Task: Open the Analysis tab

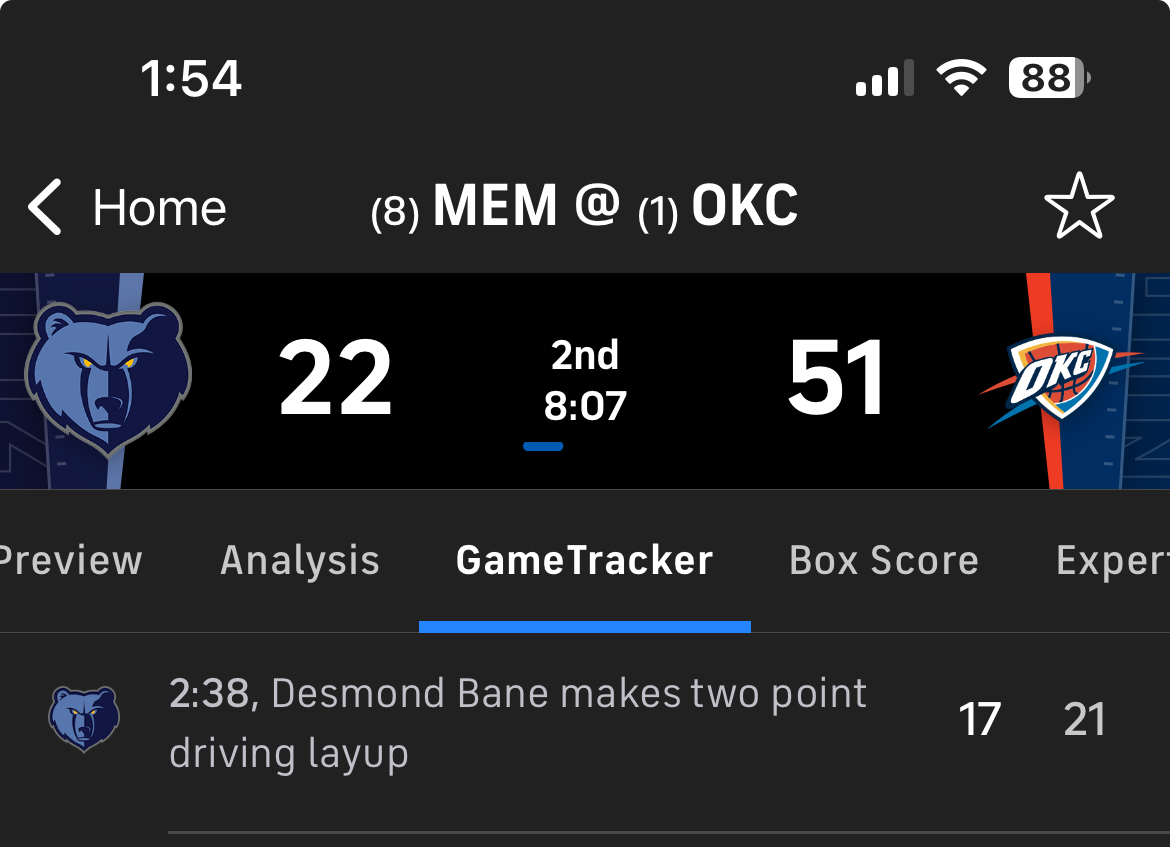Action: pos(300,561)
